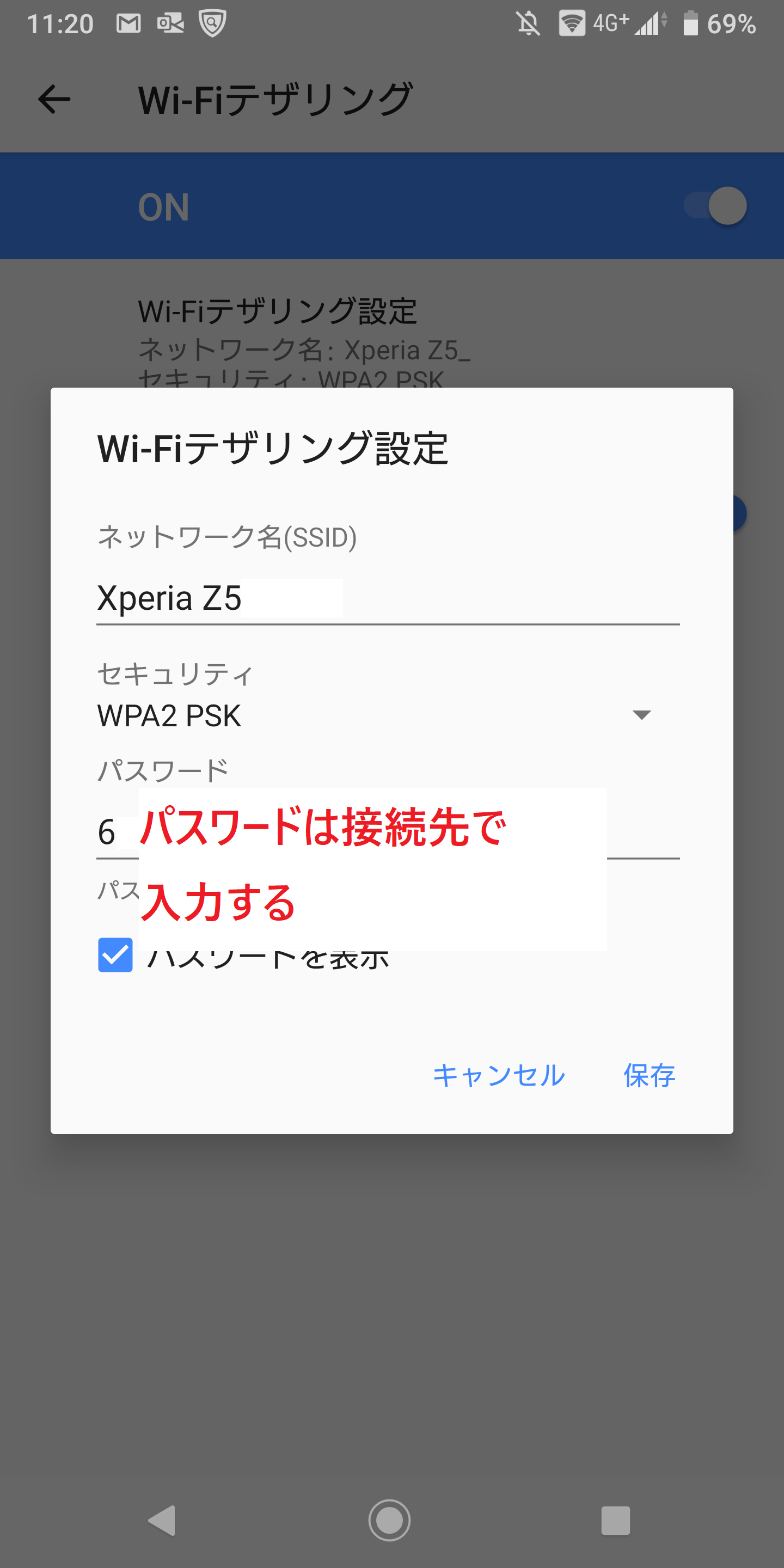This screenshot has width=784, height=1568.
Task: Edit the network name SSID field
Action: 388,598
